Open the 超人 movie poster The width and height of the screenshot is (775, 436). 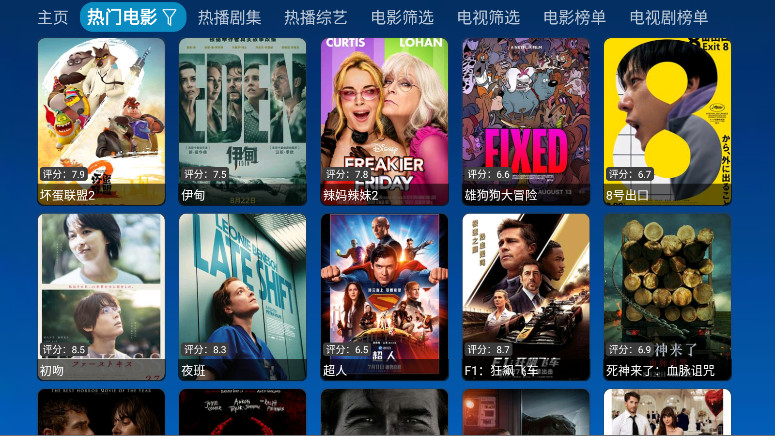384,296
